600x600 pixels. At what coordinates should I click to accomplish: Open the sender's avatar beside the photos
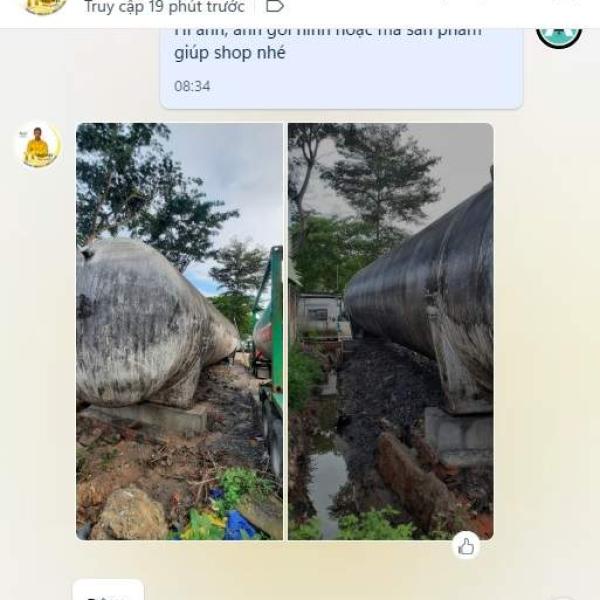[x=38, y=146]
